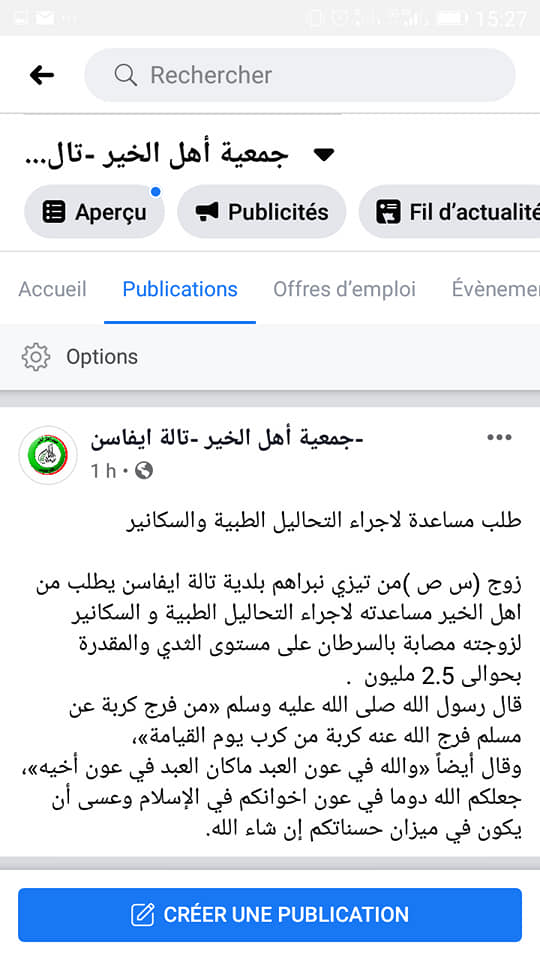Tap Créer une publication button
This screenshot has height=960, width=540.
[x=269, y=915]
